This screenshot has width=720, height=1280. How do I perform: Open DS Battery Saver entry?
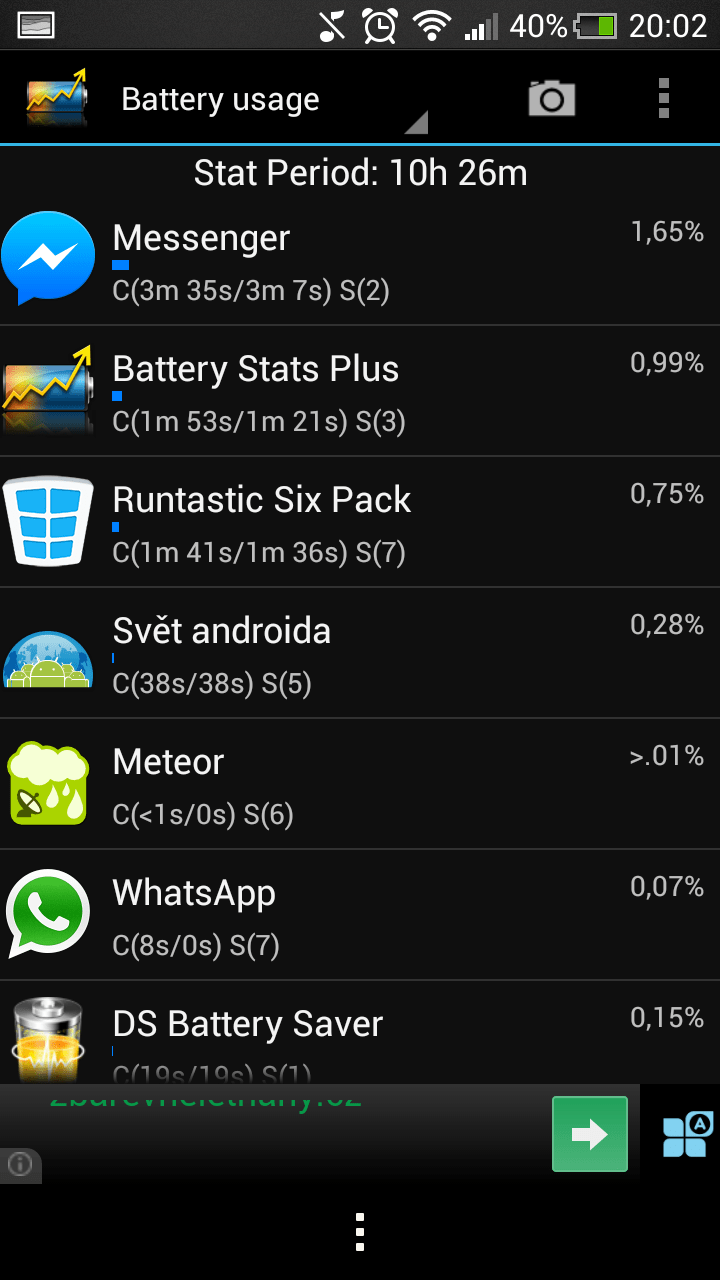[x=360, y=1033]
